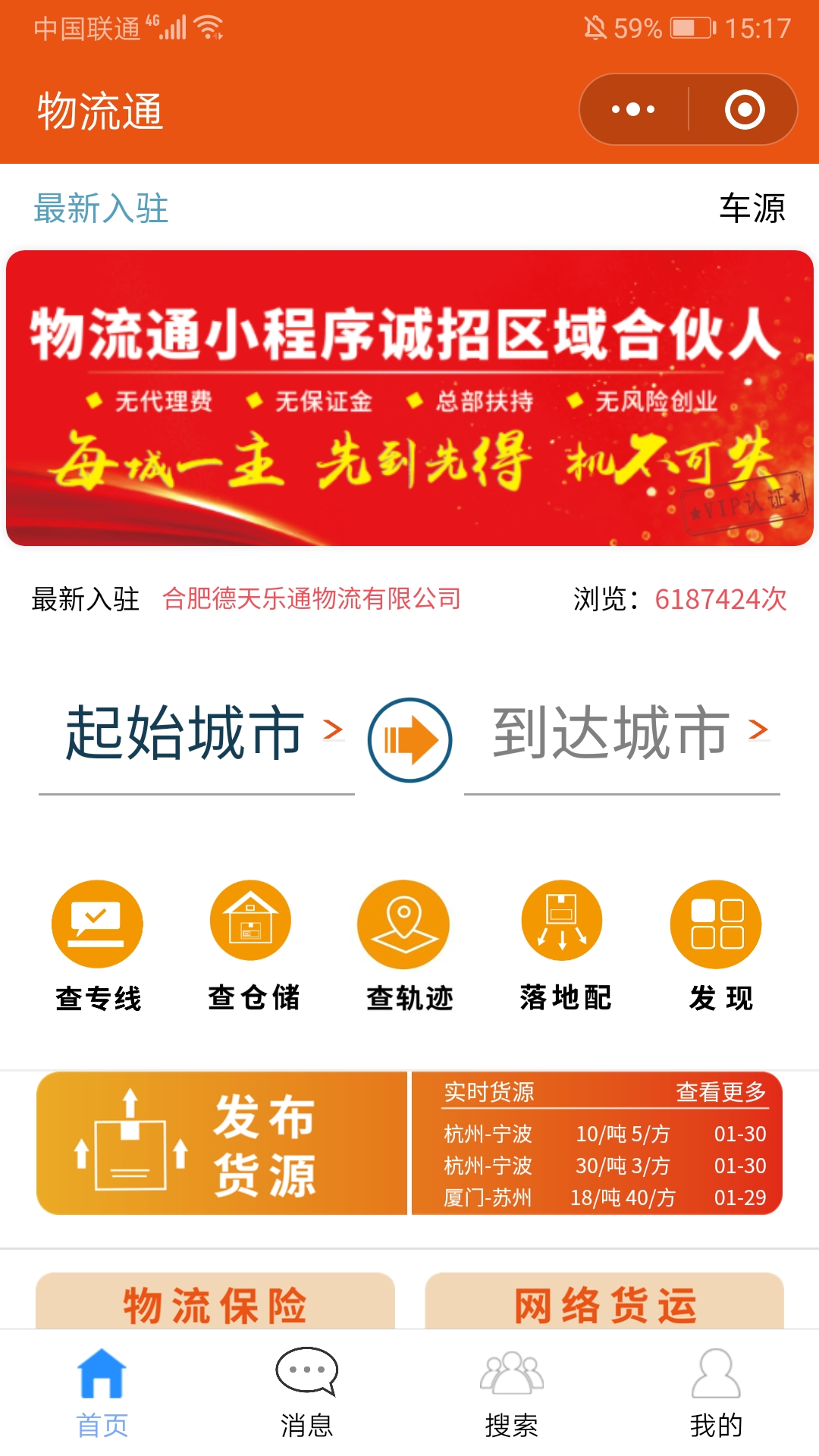Open 查专线 route lookup
Viewport: 819px width, 1456px height.
click(x=98, y=945)
